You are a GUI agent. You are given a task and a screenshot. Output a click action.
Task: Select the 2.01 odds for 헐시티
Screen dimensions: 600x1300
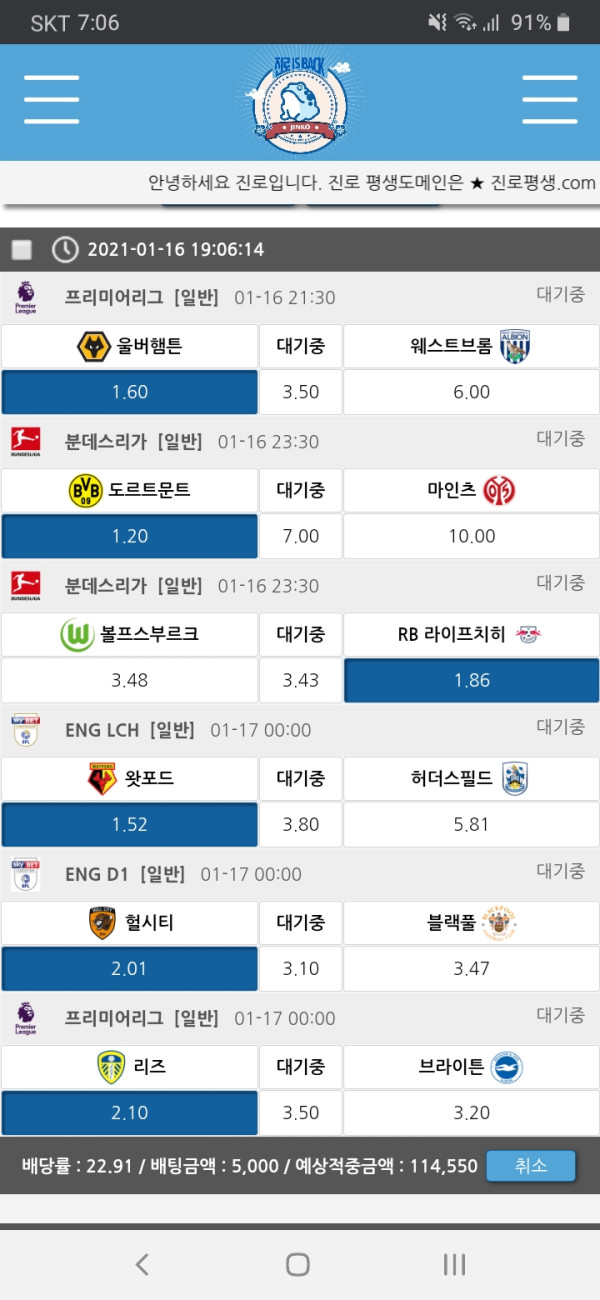pyautogui.click(x=129, y=968)
